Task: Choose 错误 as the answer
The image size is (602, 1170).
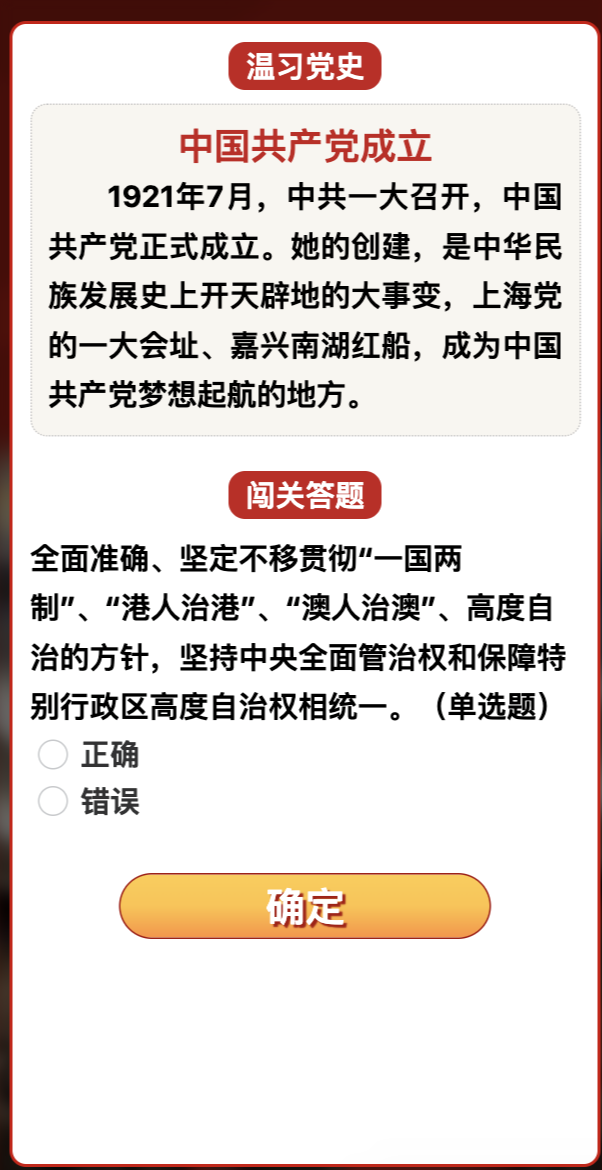Action: (x=53, y=801)
